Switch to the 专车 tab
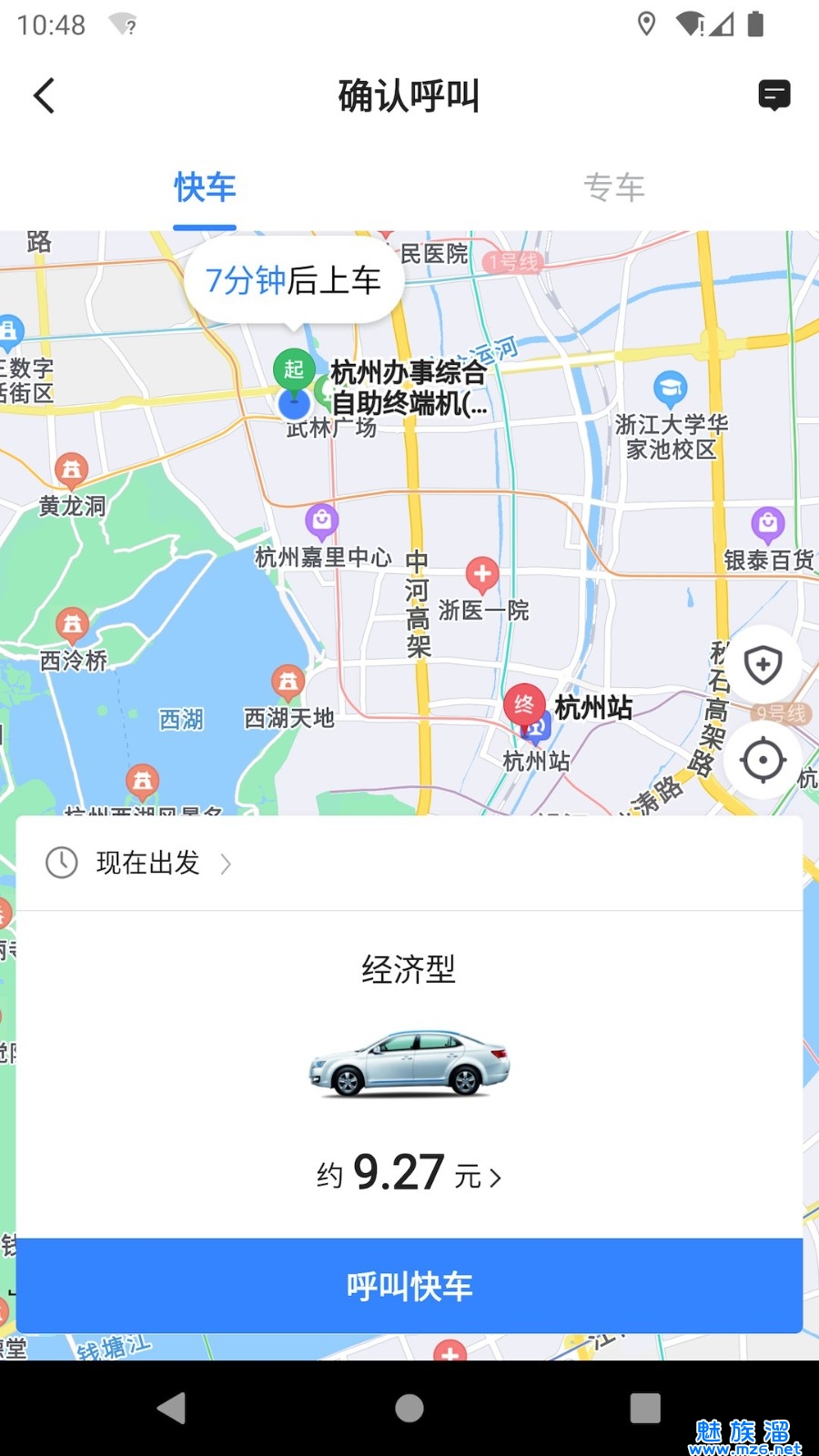Screen dimensions: 819x1456 point(614,187)
